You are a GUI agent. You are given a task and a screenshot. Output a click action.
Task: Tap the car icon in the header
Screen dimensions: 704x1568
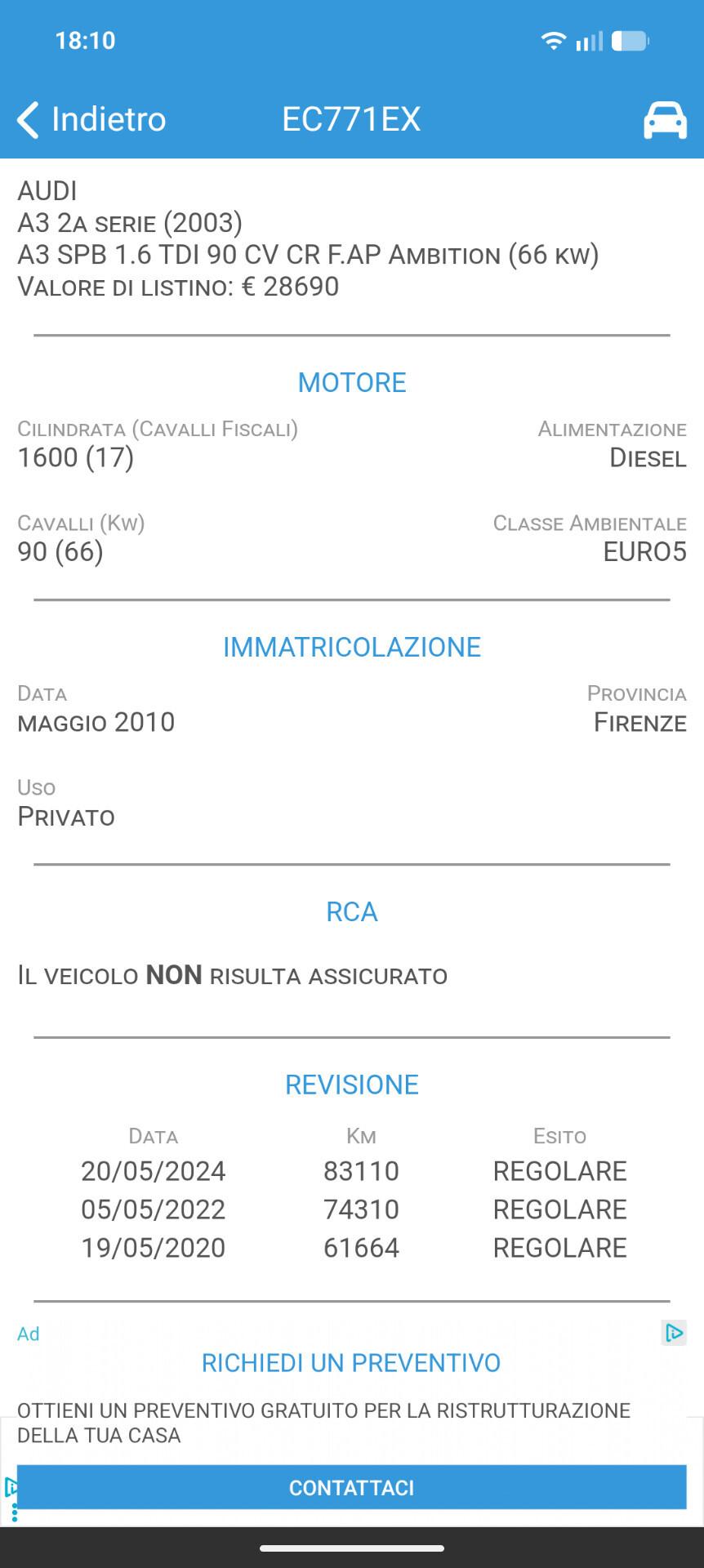point(665,120)
